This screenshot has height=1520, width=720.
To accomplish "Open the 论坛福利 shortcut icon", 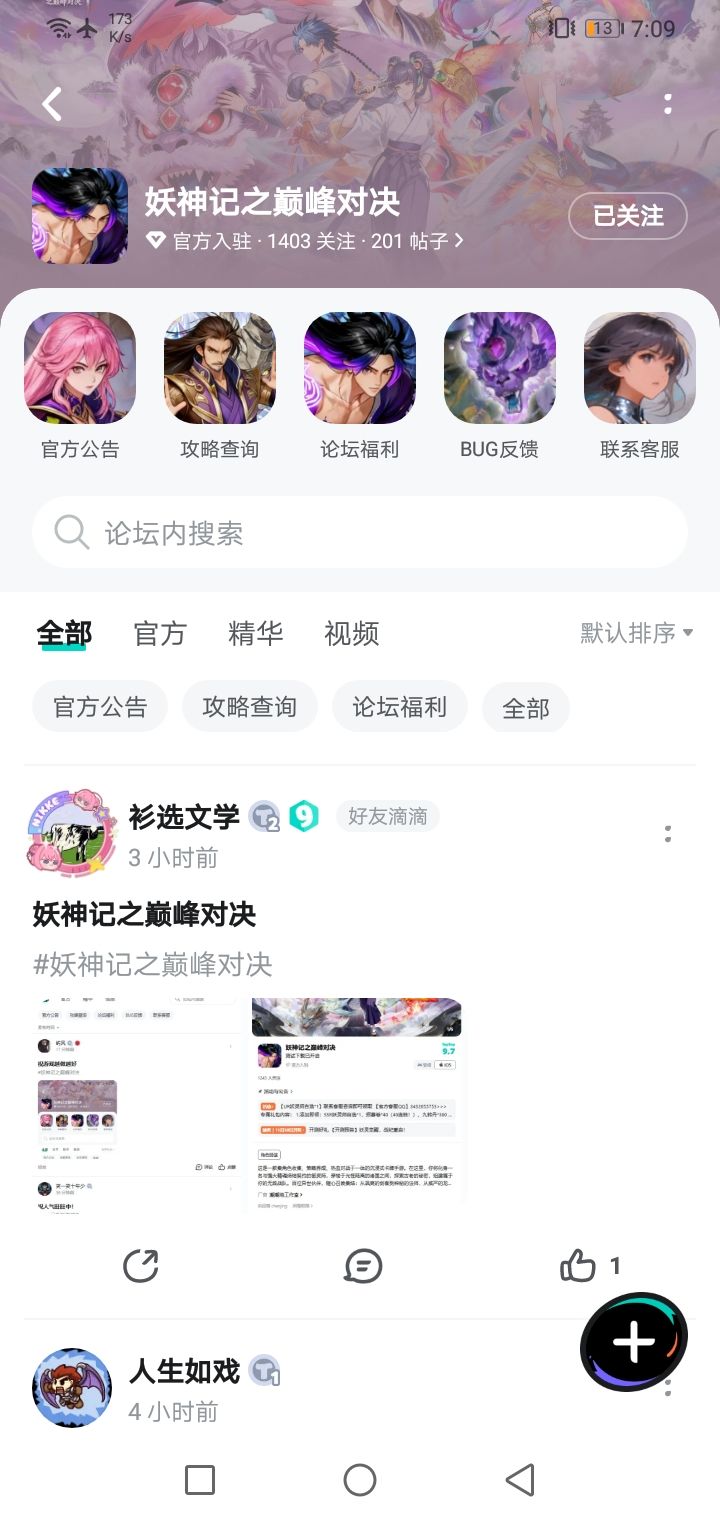I will point(360,368).
